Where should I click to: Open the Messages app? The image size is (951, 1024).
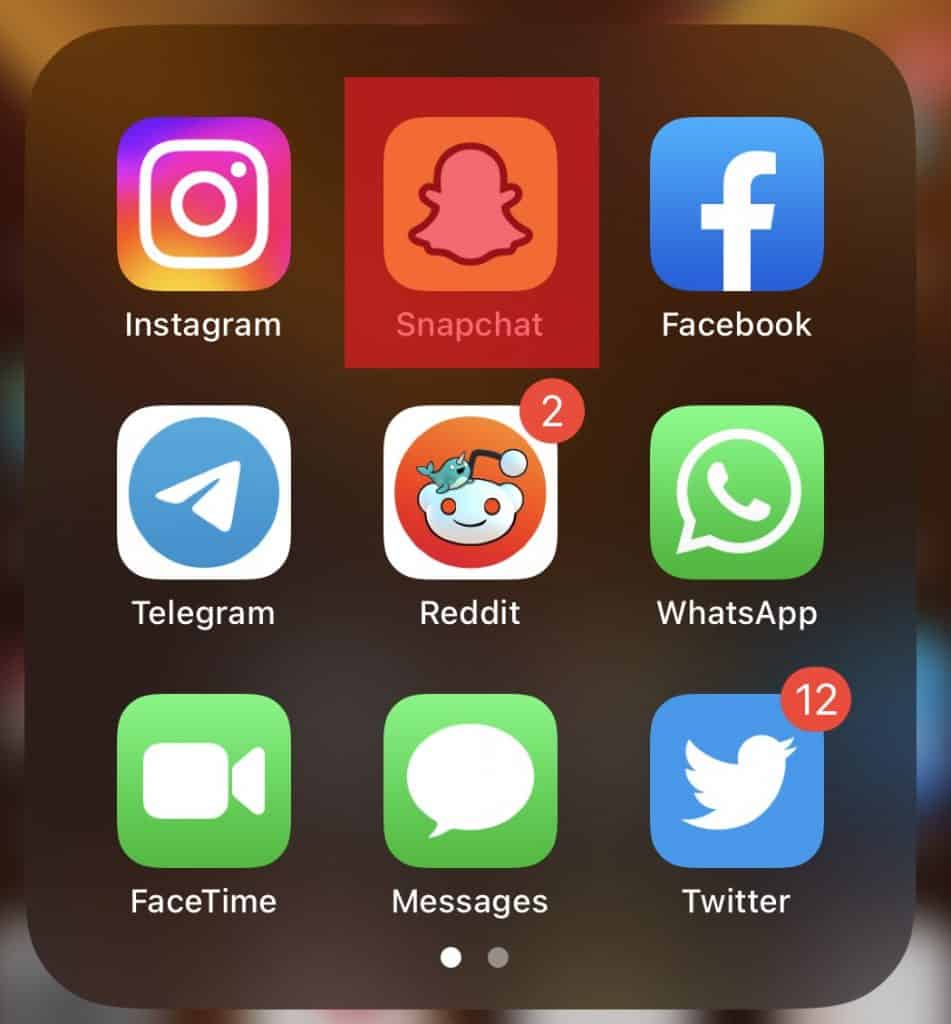(470, 780)
